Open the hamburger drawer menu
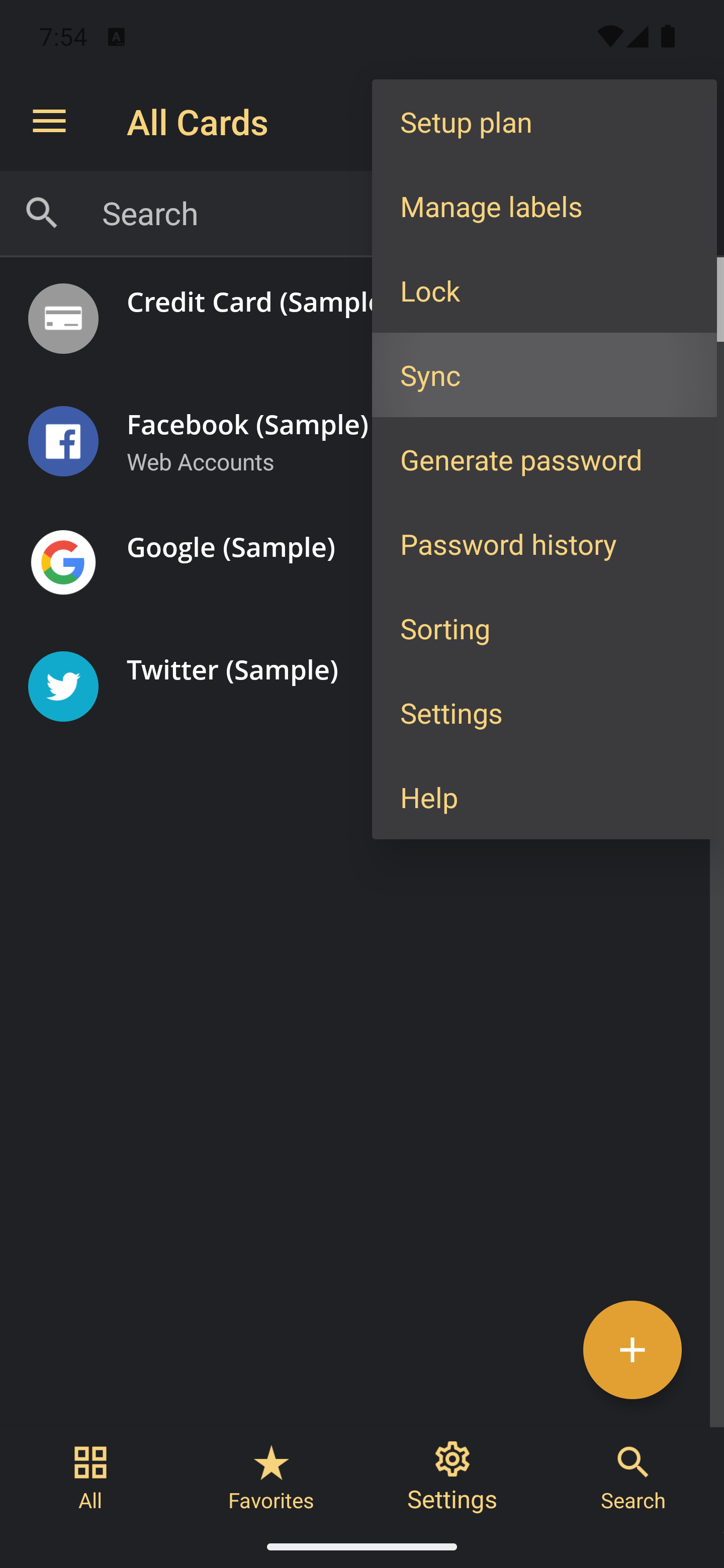This screenshot has height=1568, width=724. (x=49, y=122)
